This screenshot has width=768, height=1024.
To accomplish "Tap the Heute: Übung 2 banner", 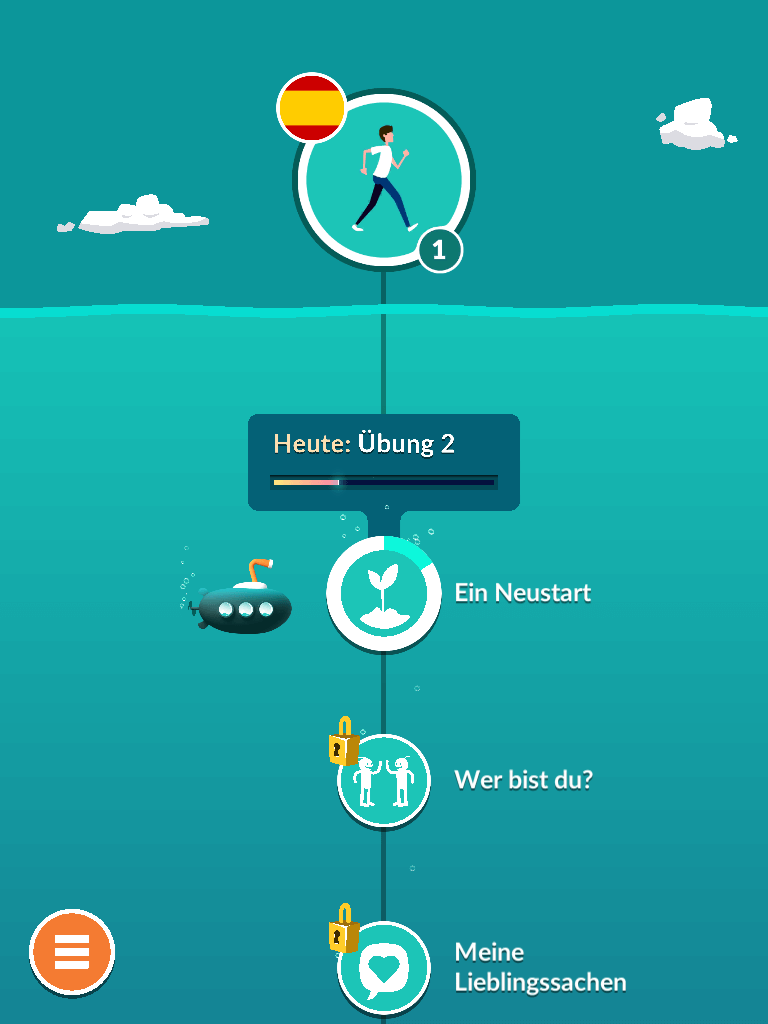I will click(384, 462).
